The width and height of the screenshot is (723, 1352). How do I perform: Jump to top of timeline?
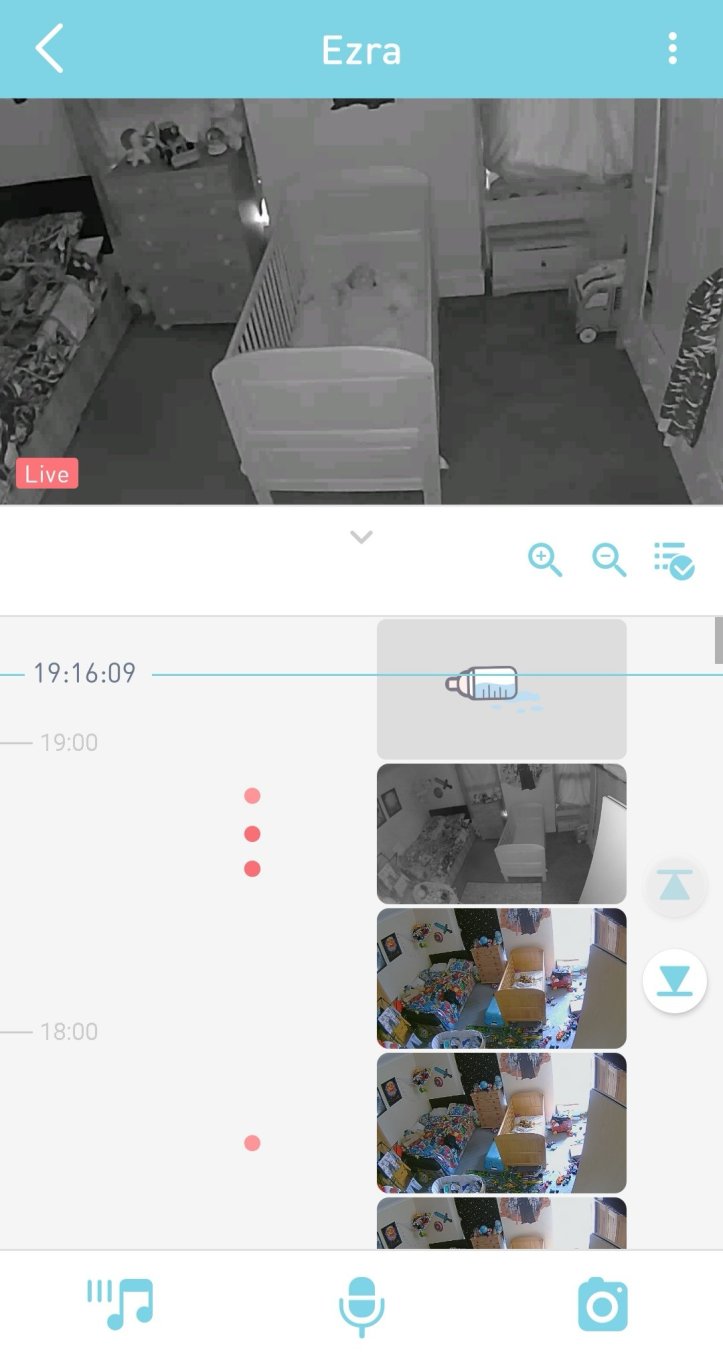[x=675, y=885]
